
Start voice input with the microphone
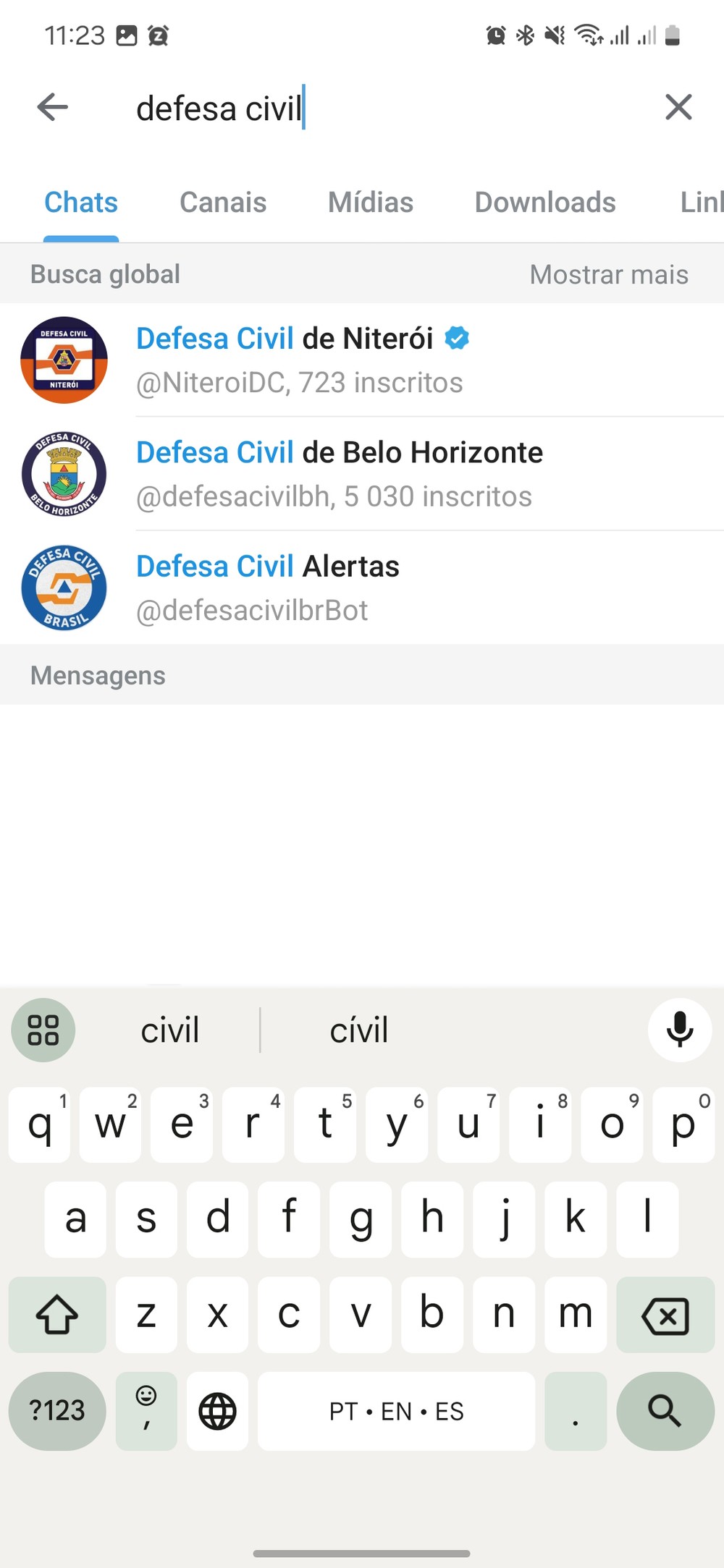[679, 1030]
